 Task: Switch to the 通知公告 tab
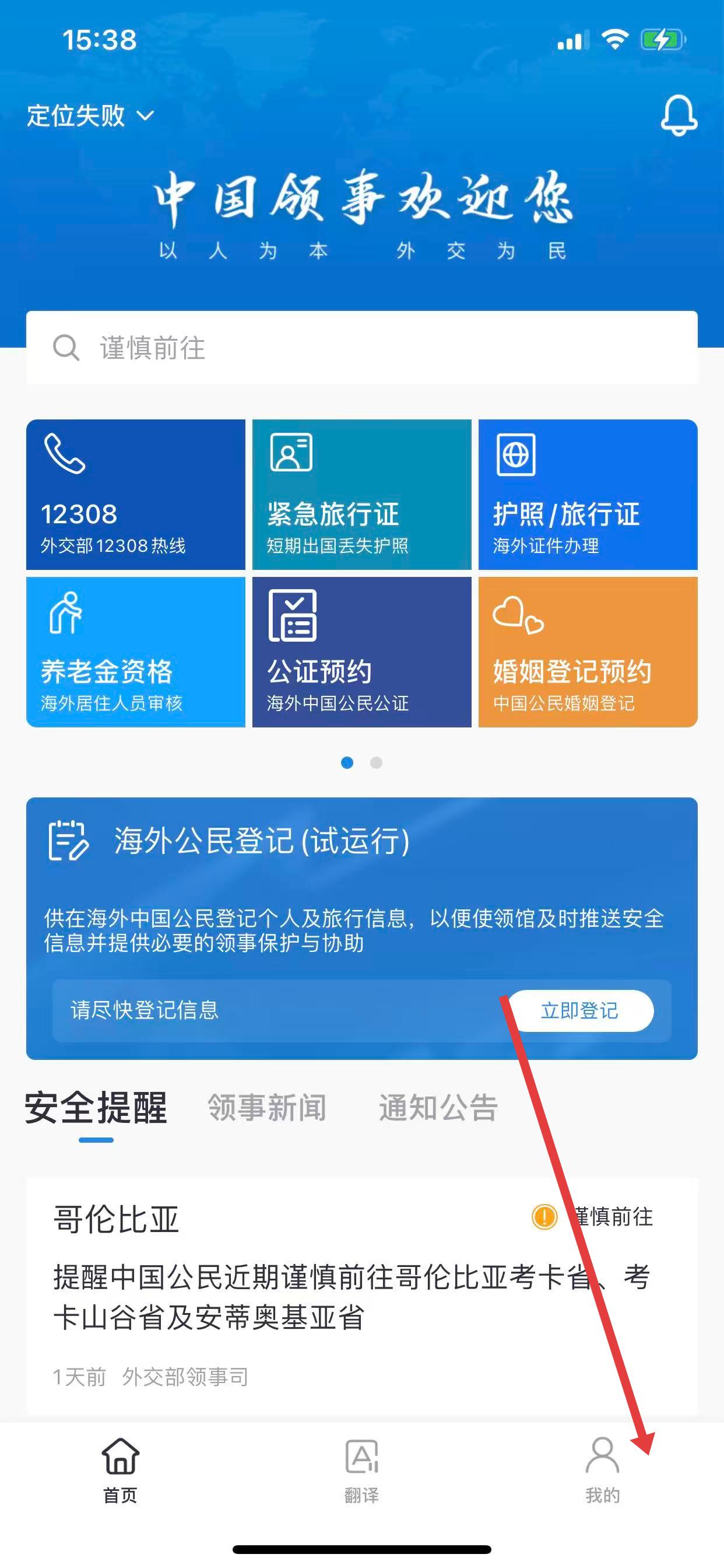[438, 1107]
